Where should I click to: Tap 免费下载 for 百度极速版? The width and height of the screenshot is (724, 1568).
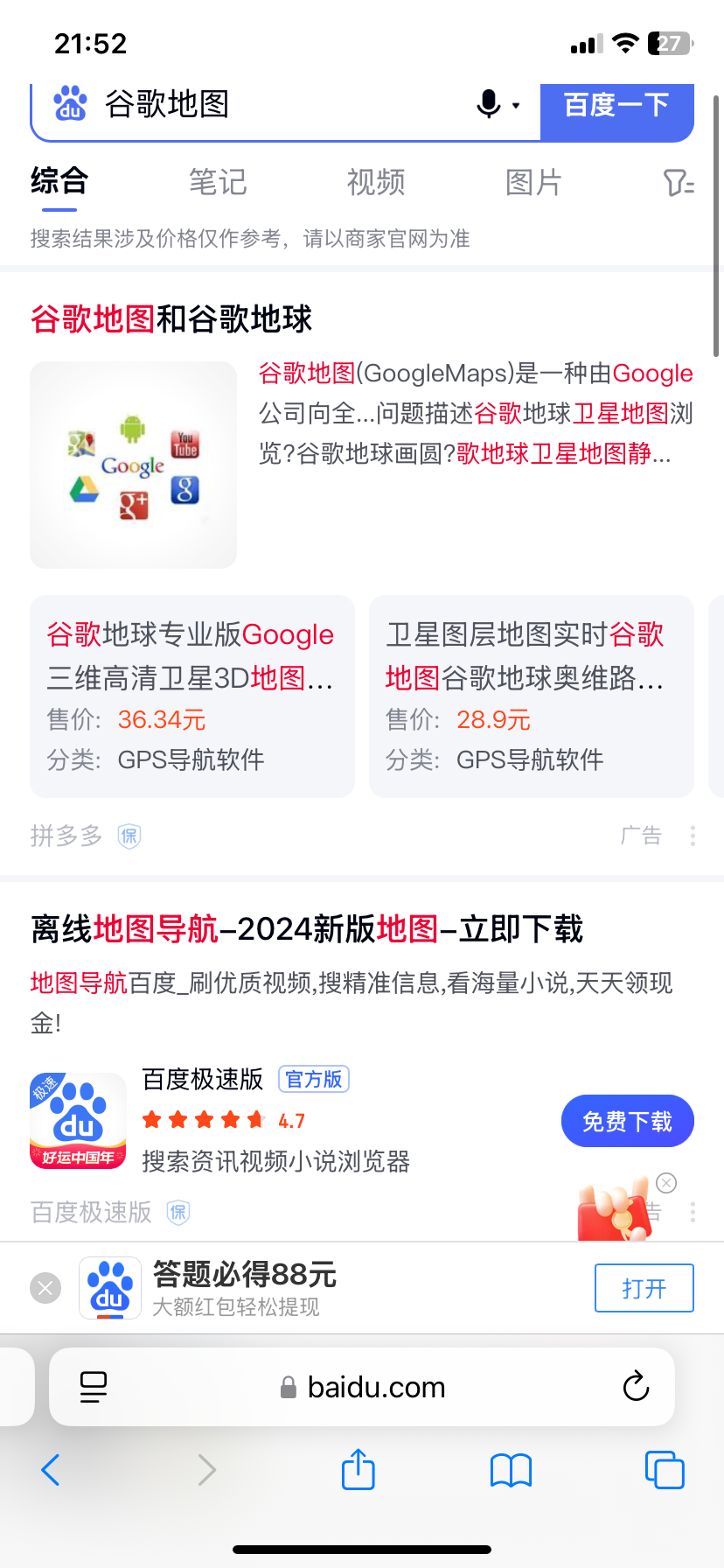click(x=627, y=1121)
